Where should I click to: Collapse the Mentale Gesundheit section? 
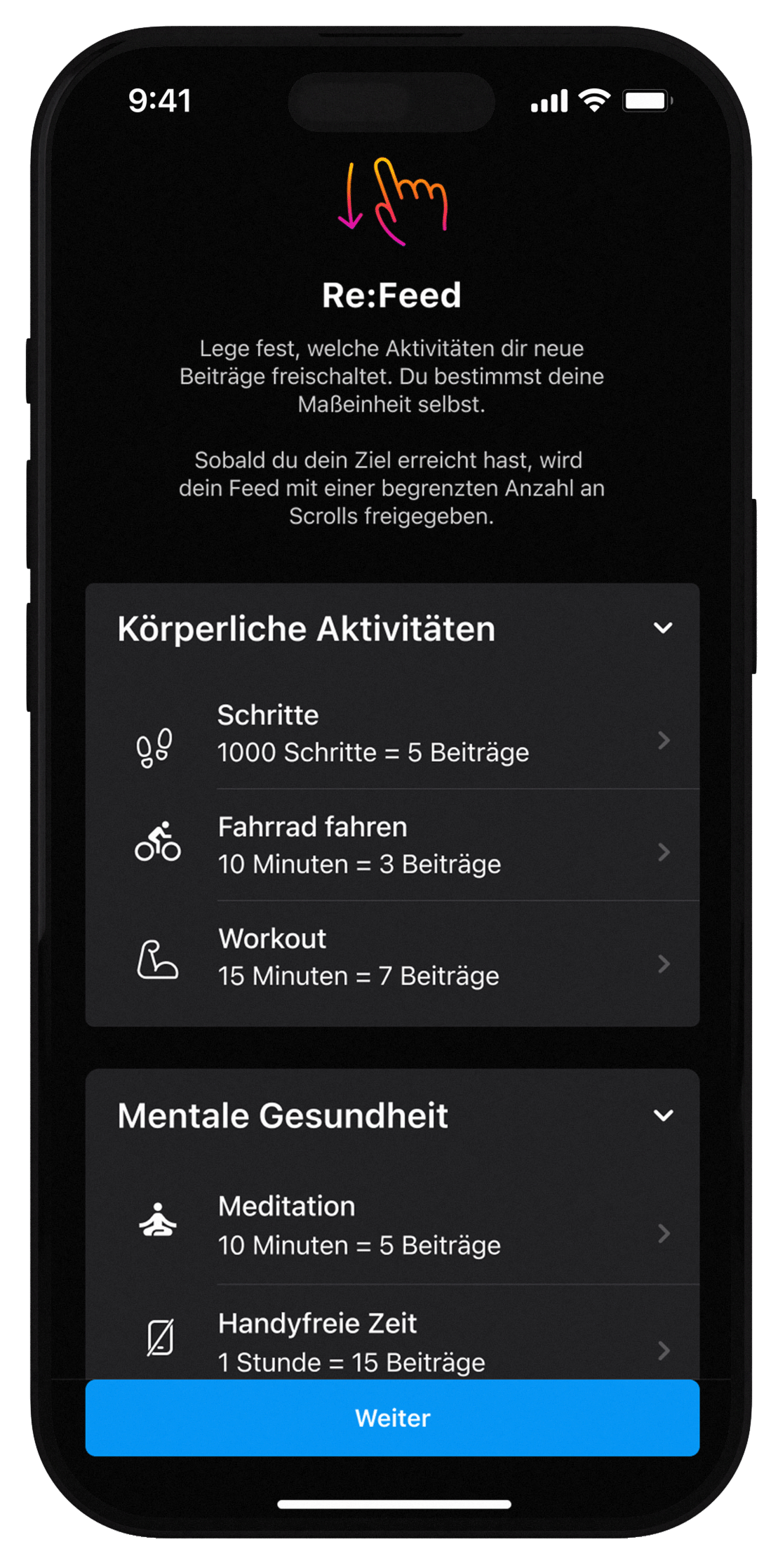(662, 1115)
